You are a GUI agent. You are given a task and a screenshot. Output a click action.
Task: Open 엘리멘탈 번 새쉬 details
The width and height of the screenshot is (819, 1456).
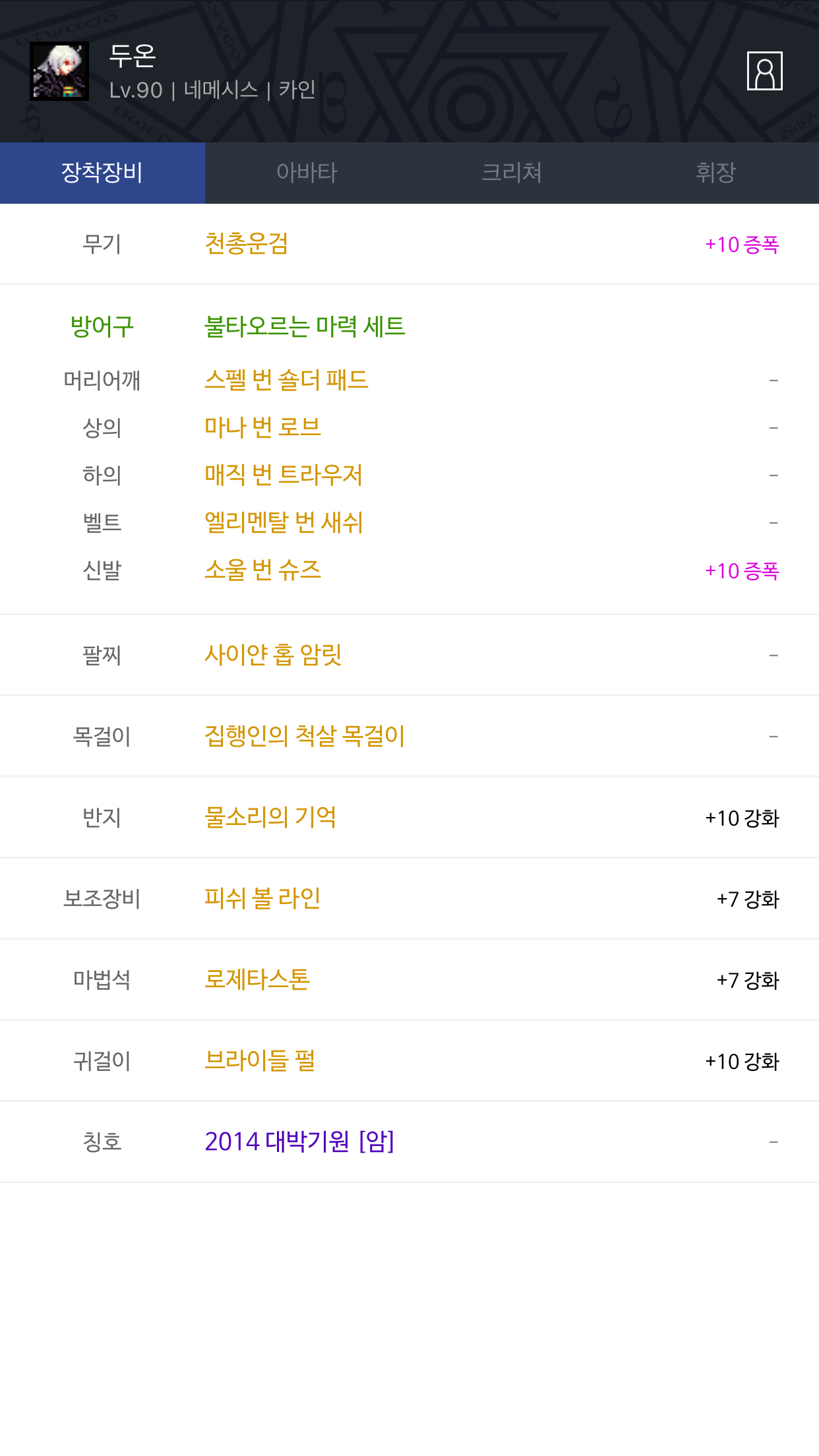284,523
